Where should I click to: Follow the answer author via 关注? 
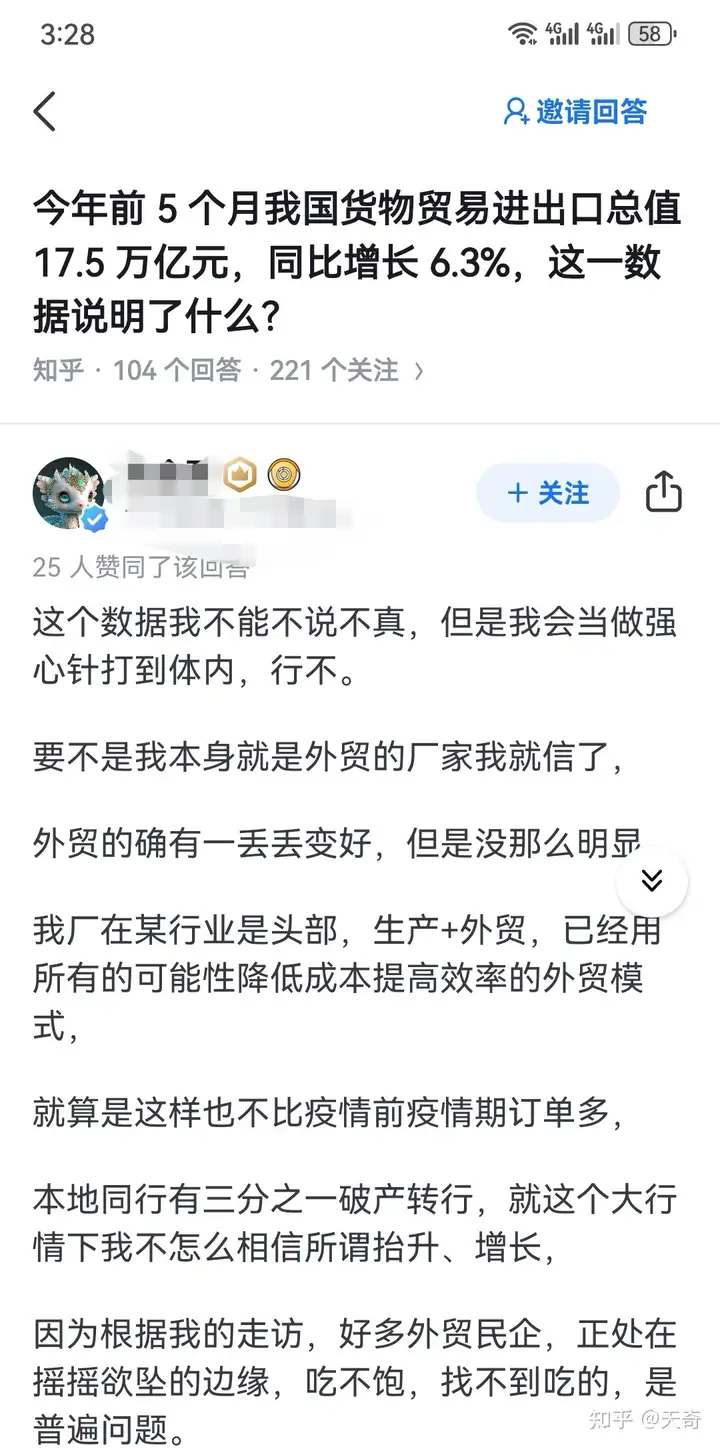pos(548,493)
